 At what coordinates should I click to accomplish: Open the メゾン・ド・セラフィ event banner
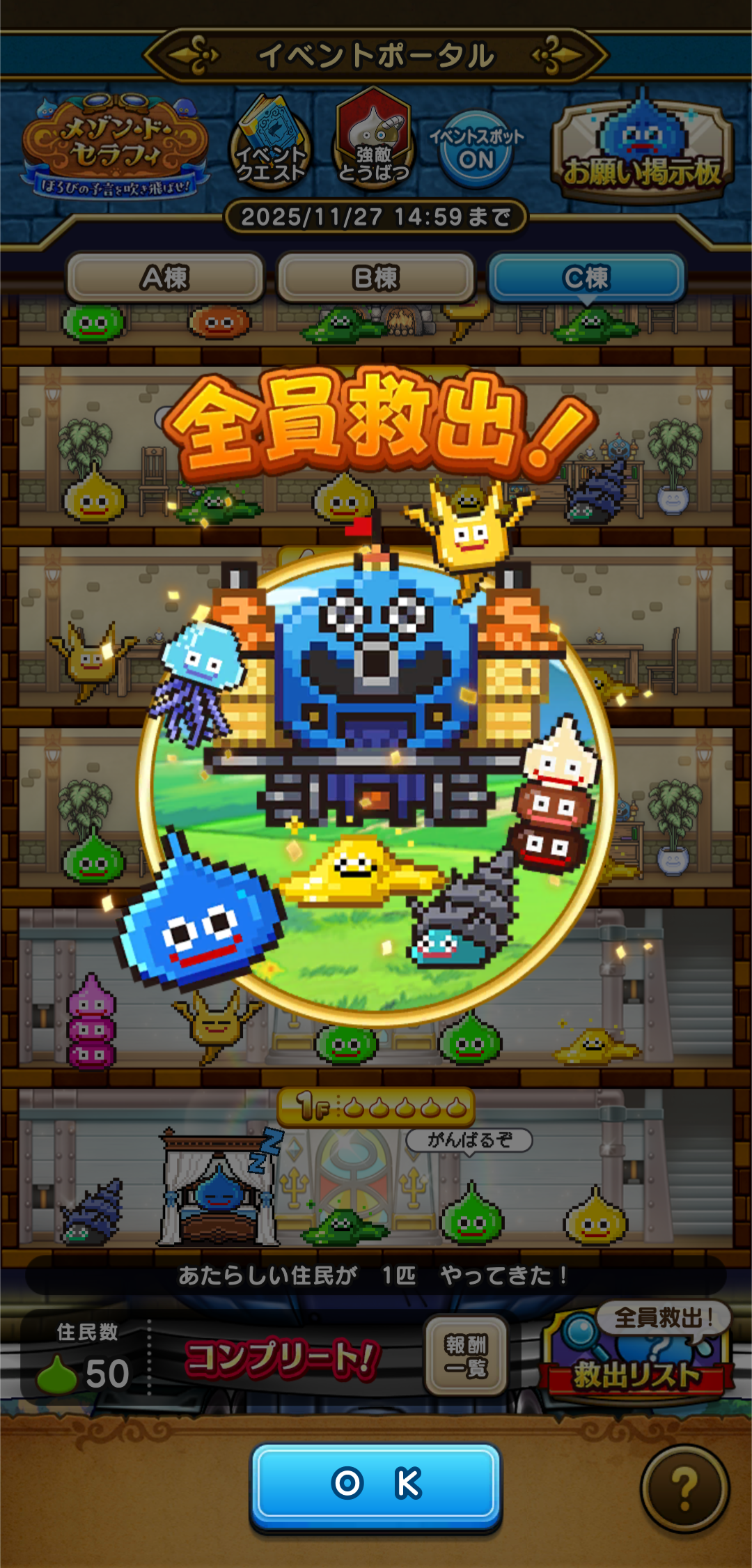tap(115, 145)
